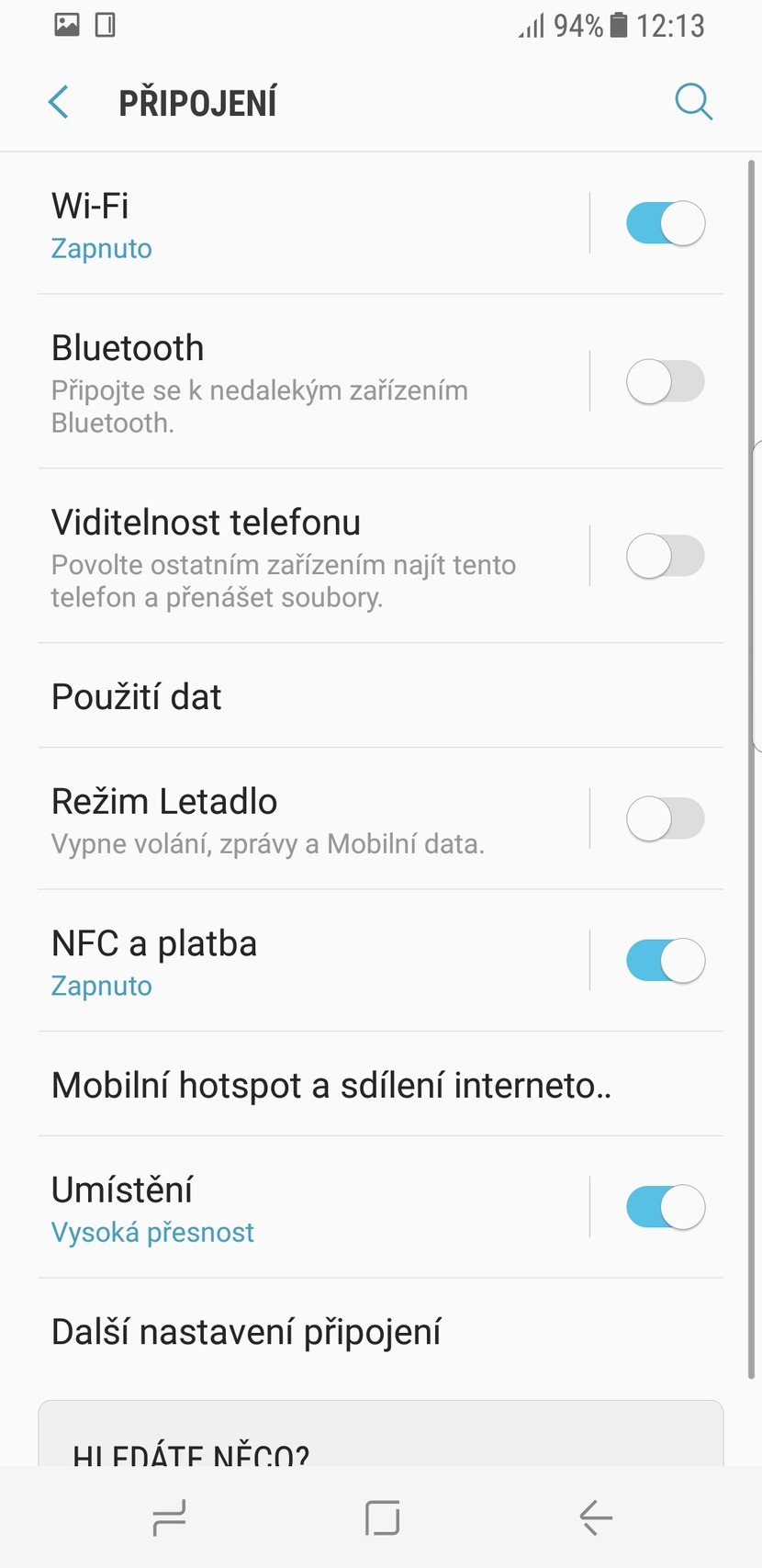Enable Režim Letadlo switch
This screenshot has height=1568, width=762.
click(665, 818)
